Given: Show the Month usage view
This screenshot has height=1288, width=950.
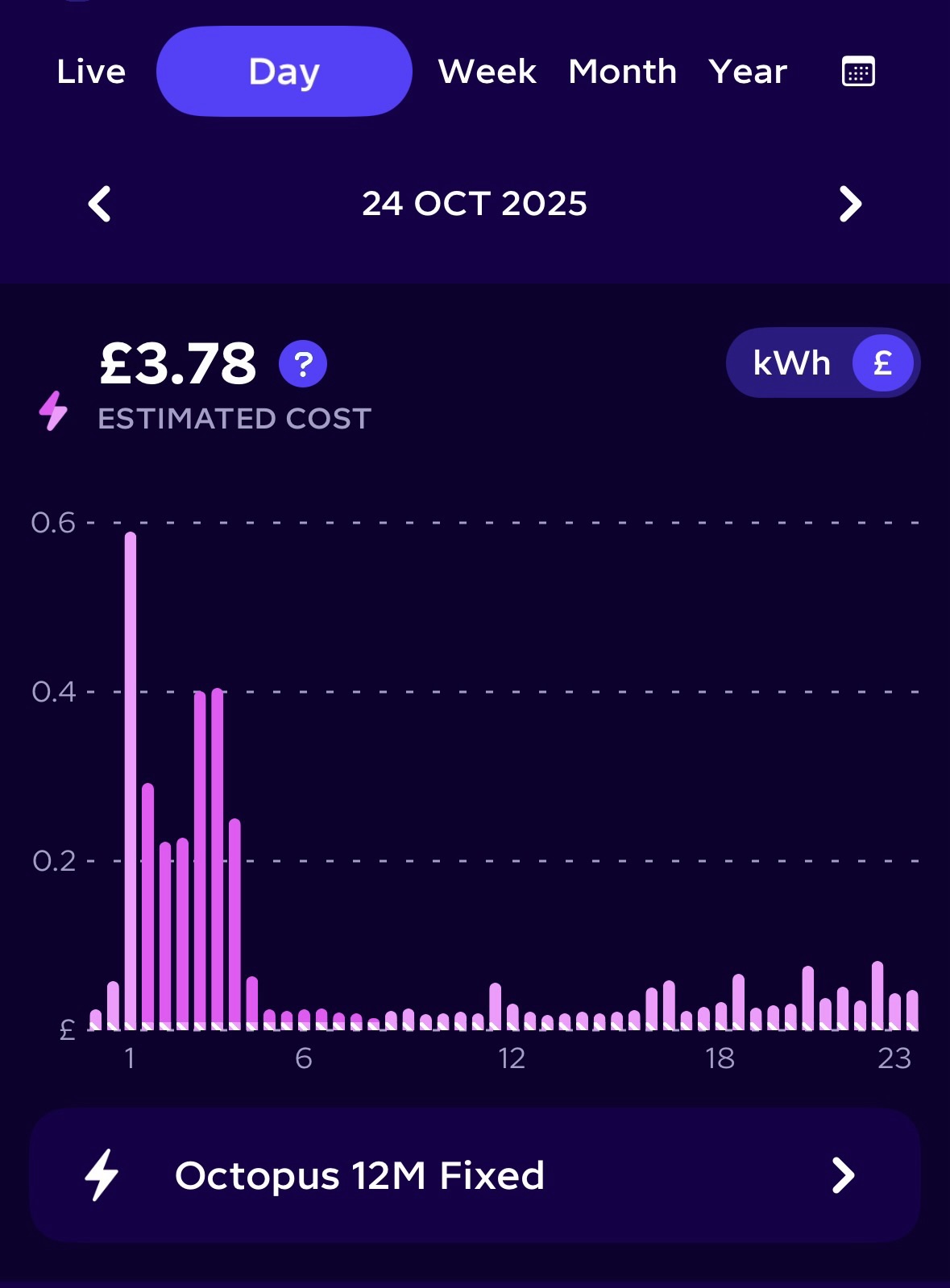Looking at the screenshot, I should point(622,72).
